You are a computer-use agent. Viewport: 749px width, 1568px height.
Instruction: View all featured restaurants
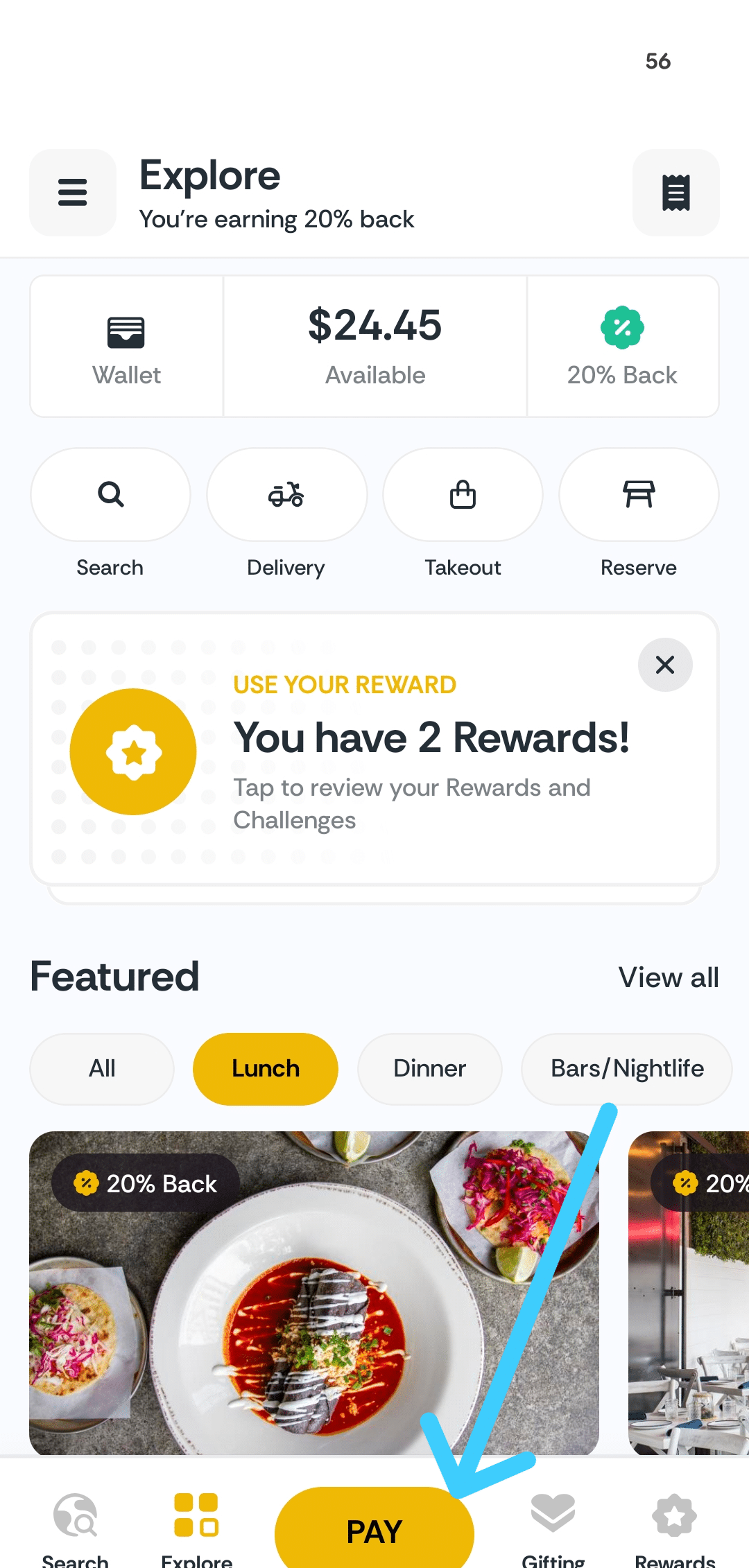click(x=669, y=977)
